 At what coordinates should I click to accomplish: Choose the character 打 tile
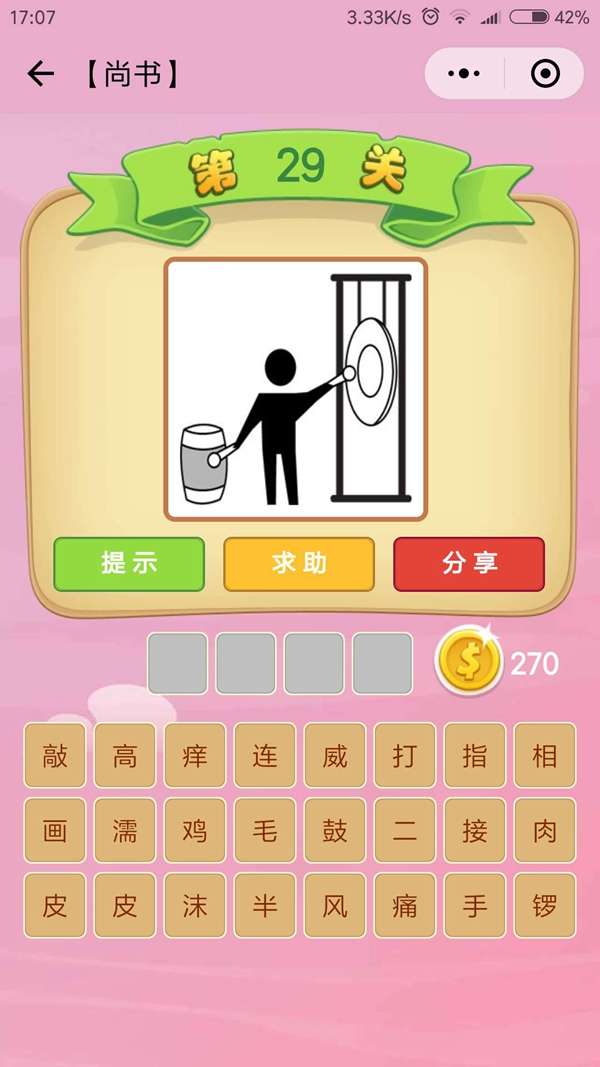pyautogui.click(x=405, y=756)
